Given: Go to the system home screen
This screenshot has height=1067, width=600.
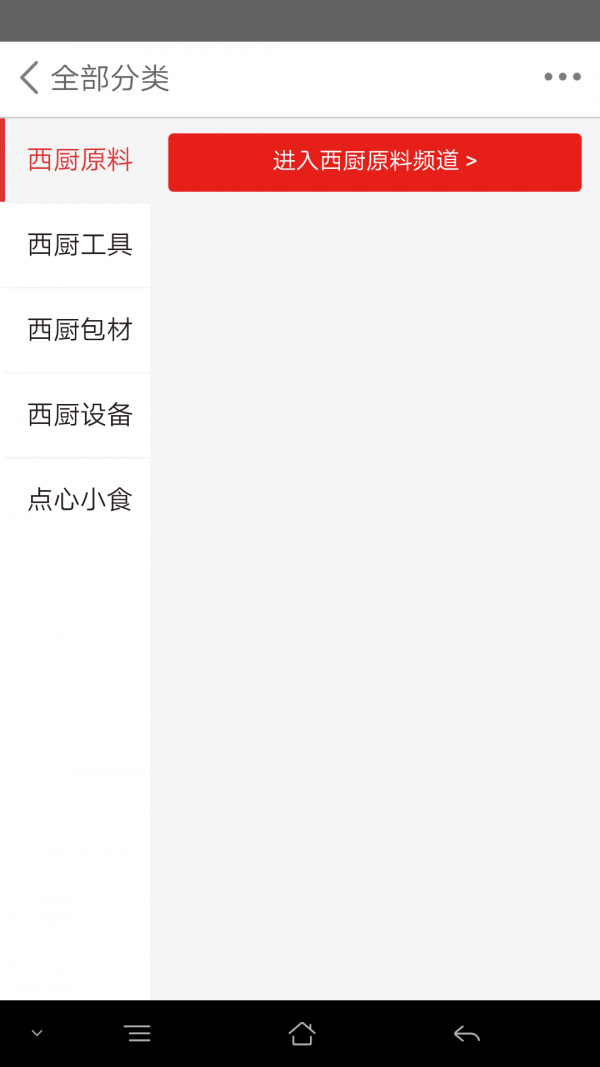Looking at the screenshot, I should coord(301,1034).
